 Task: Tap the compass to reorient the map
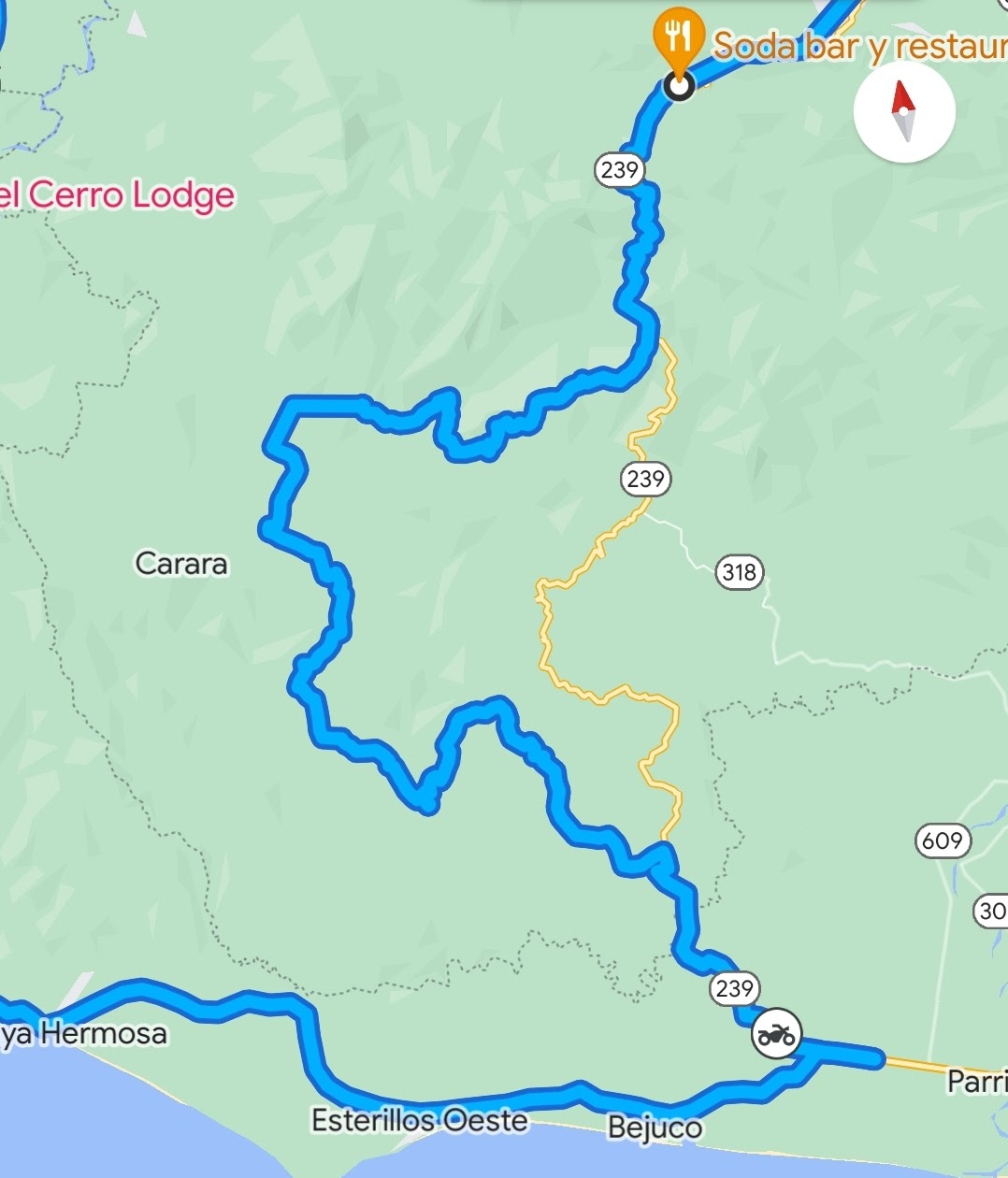904,112
